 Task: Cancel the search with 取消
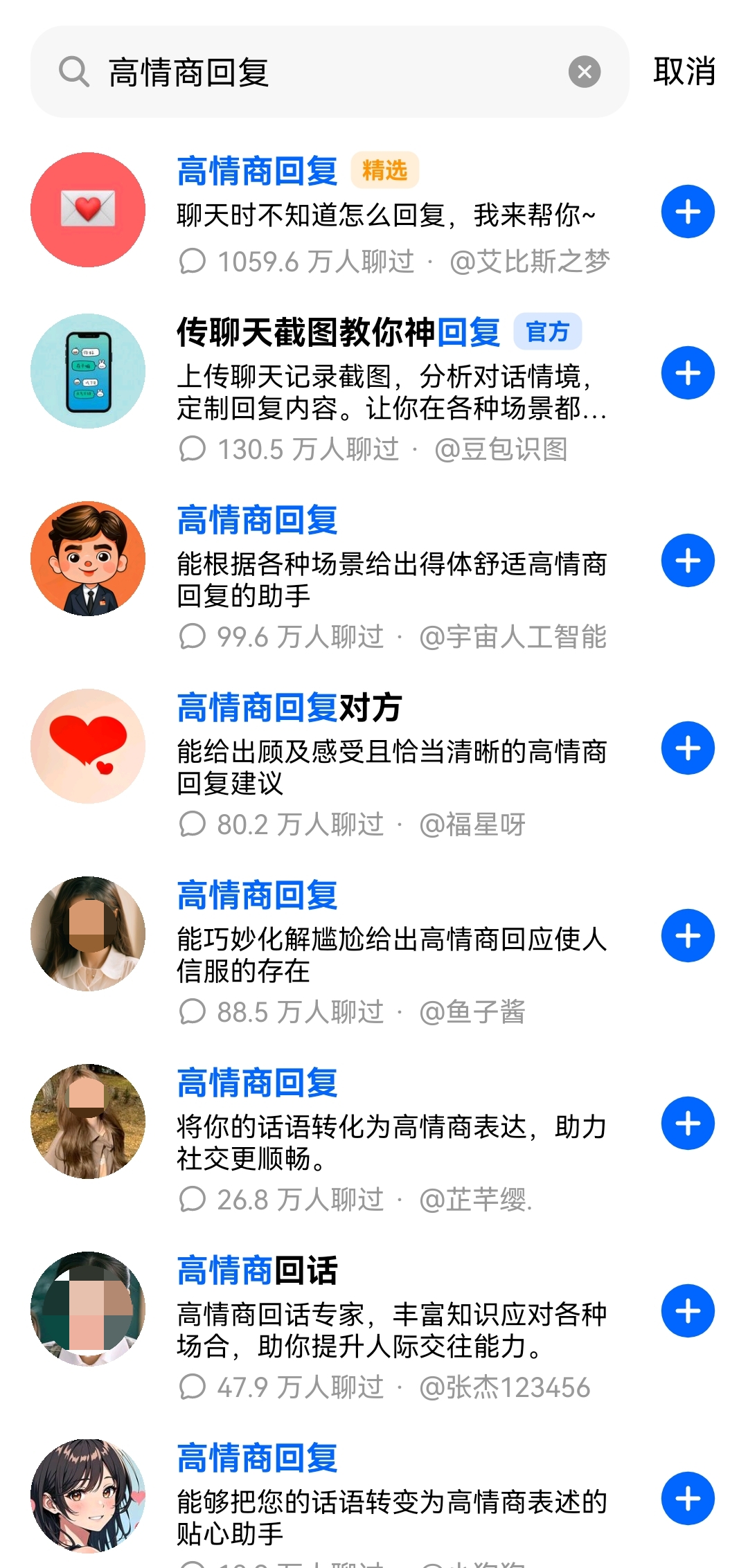coord(684,72)
